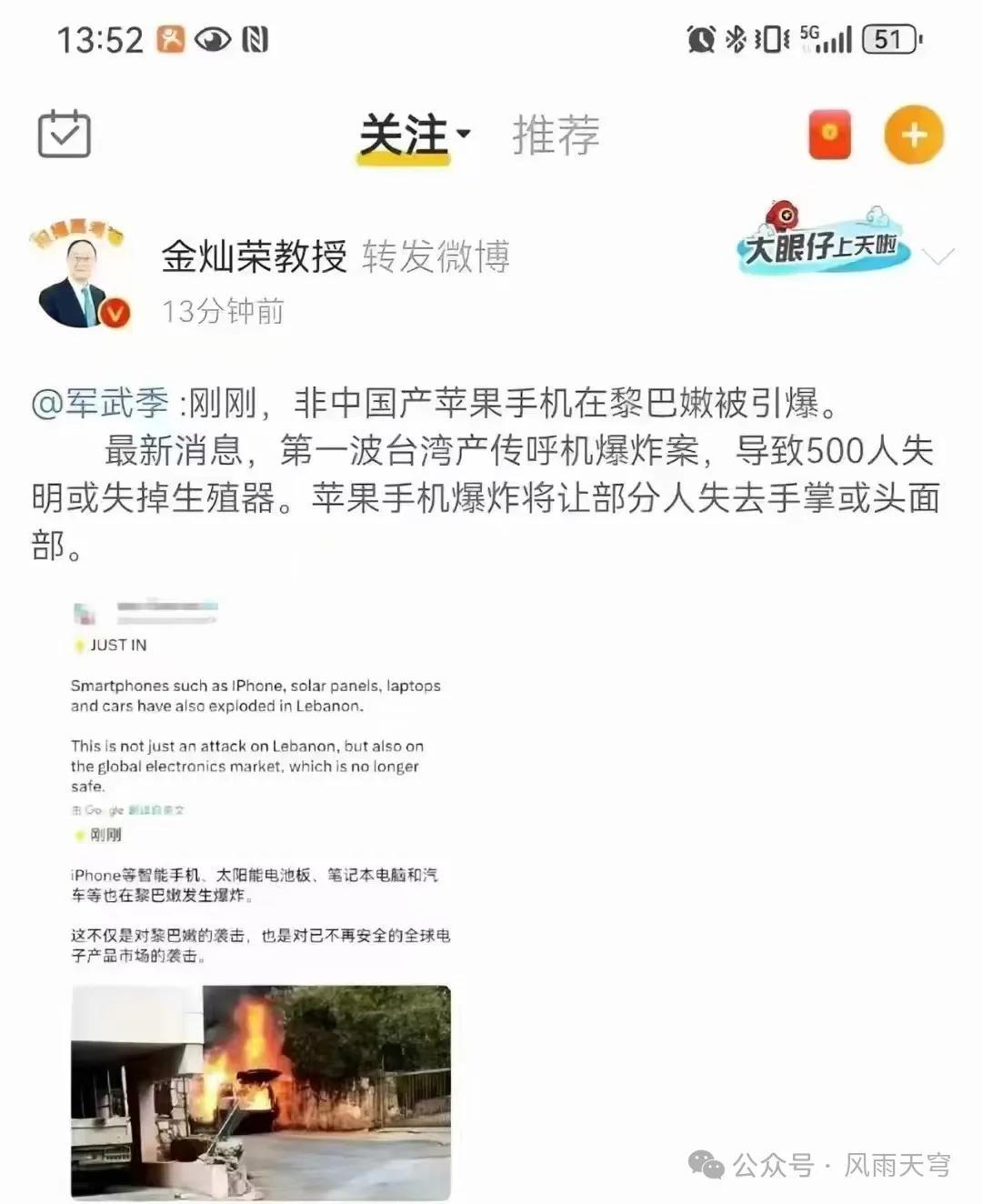This screenshot has width=982, height=1204.
Task: Expand the post options chevron
Action: (938, 256)
